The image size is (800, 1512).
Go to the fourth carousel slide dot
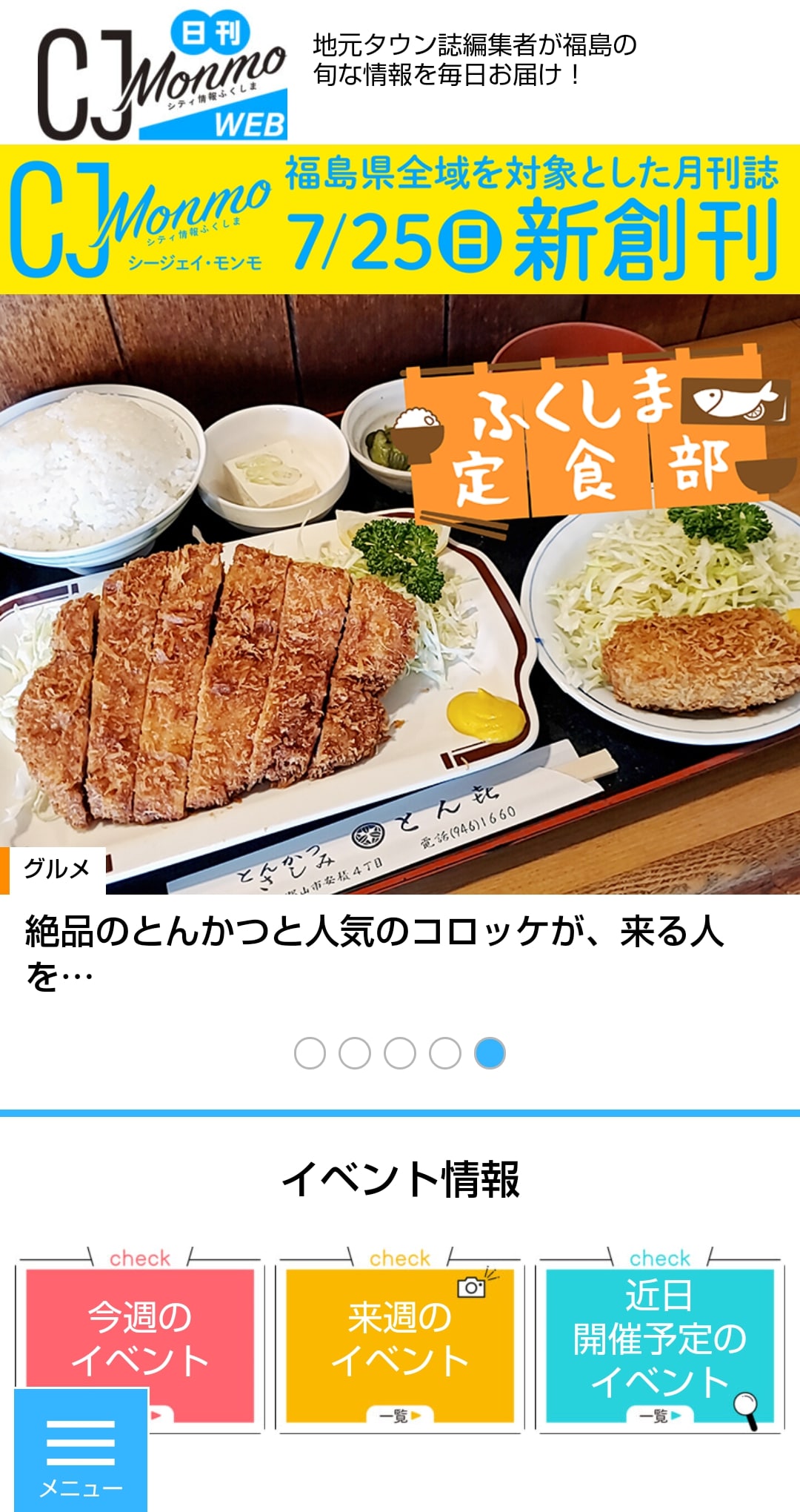point(445,1053)
